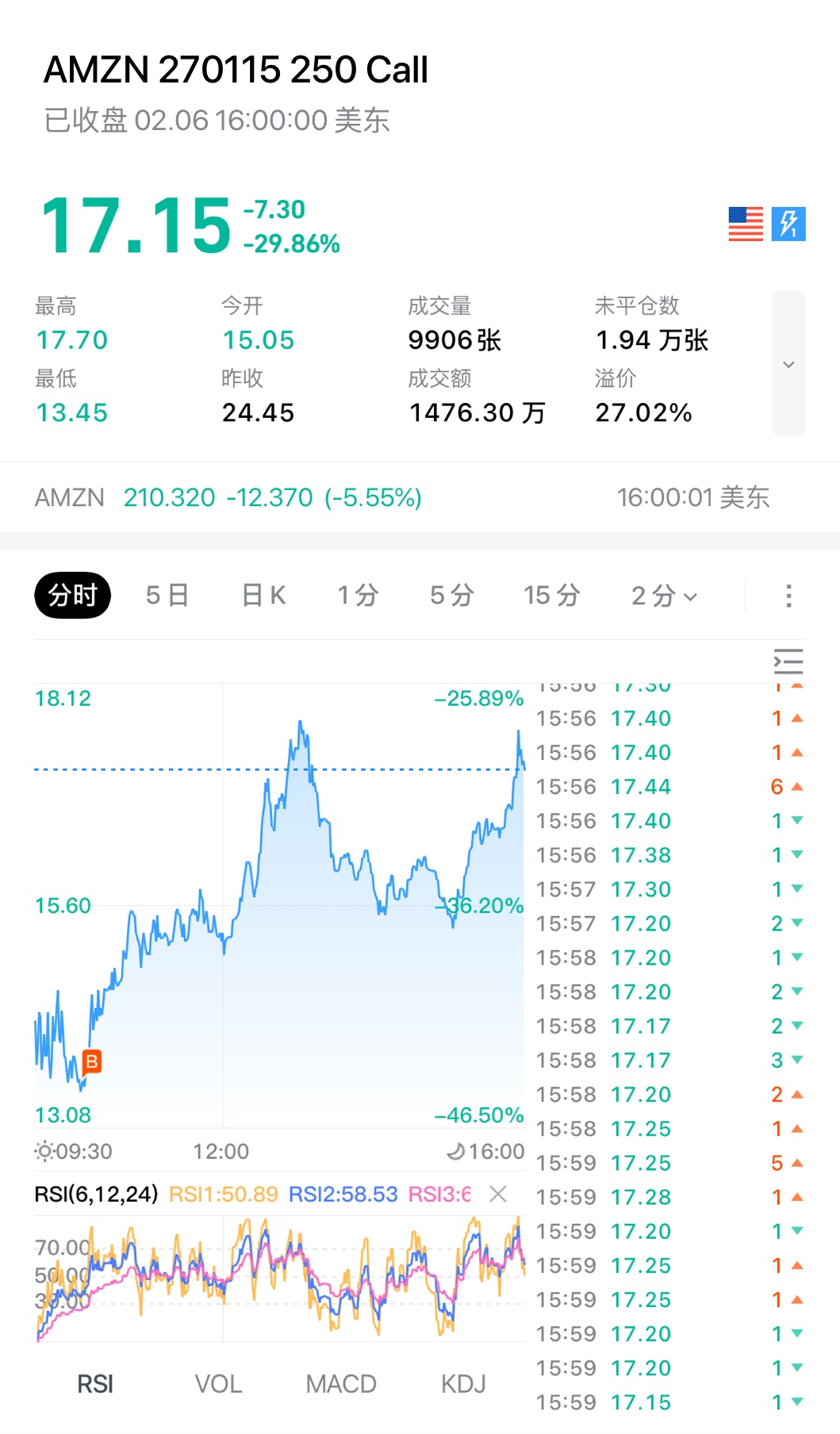Open the 2分 interval dropdown
Screen dimensions: 840x1434
[x=664, y=596]
